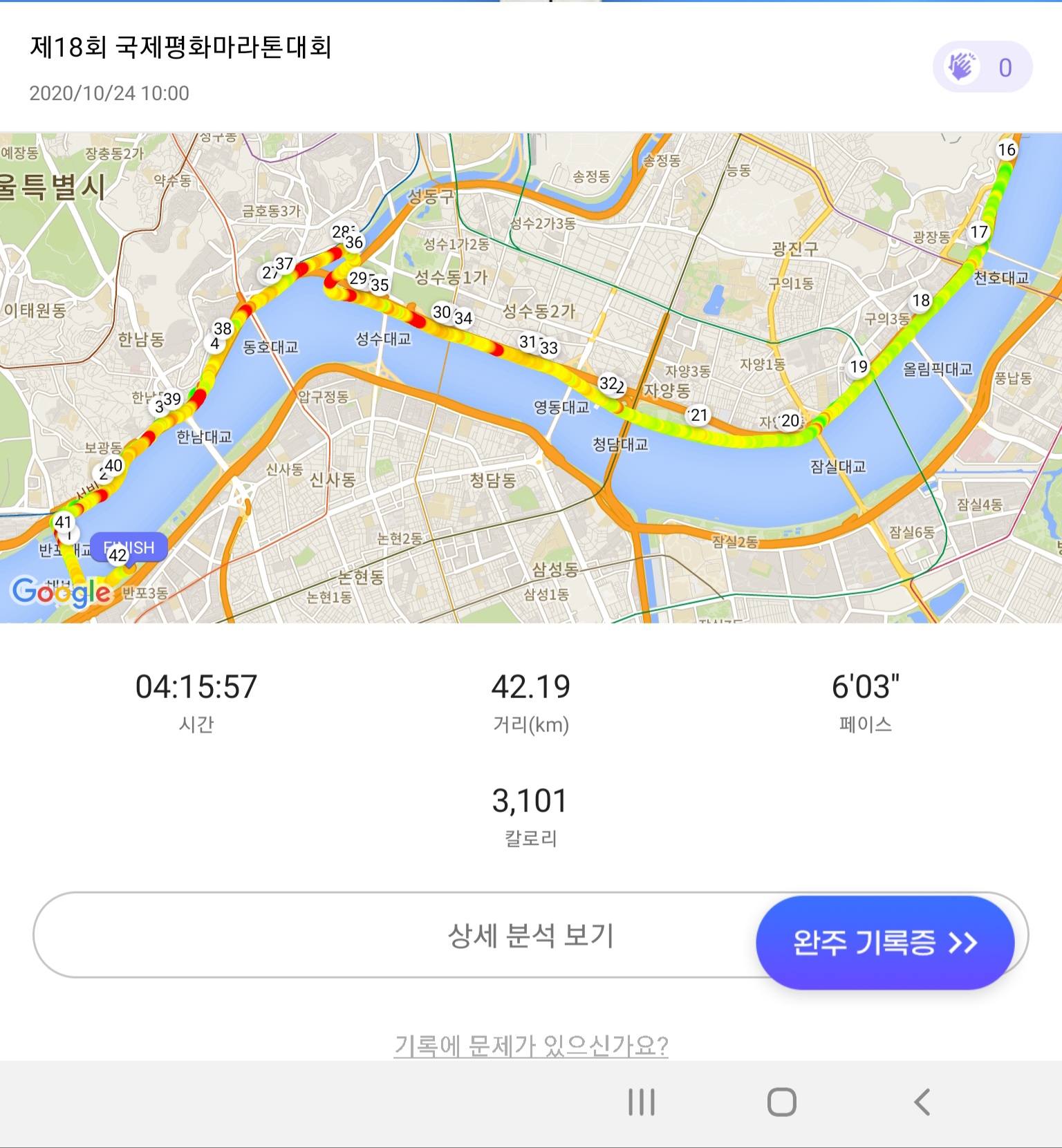1062x1148 pixels.
Task: Open the marathon route map
Action: tap(531, 377)
